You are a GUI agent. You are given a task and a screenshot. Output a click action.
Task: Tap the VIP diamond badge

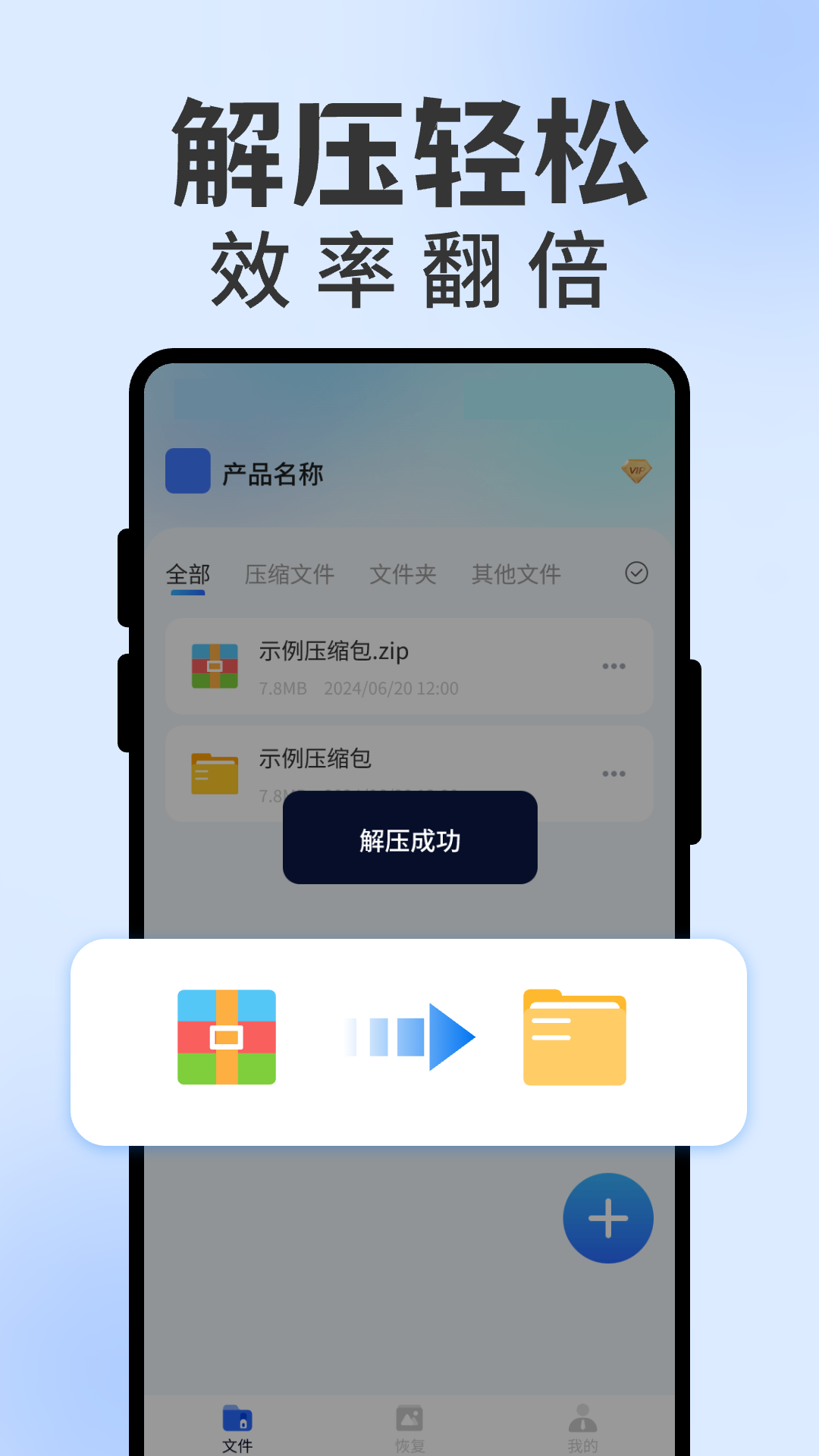coord(636,471)
